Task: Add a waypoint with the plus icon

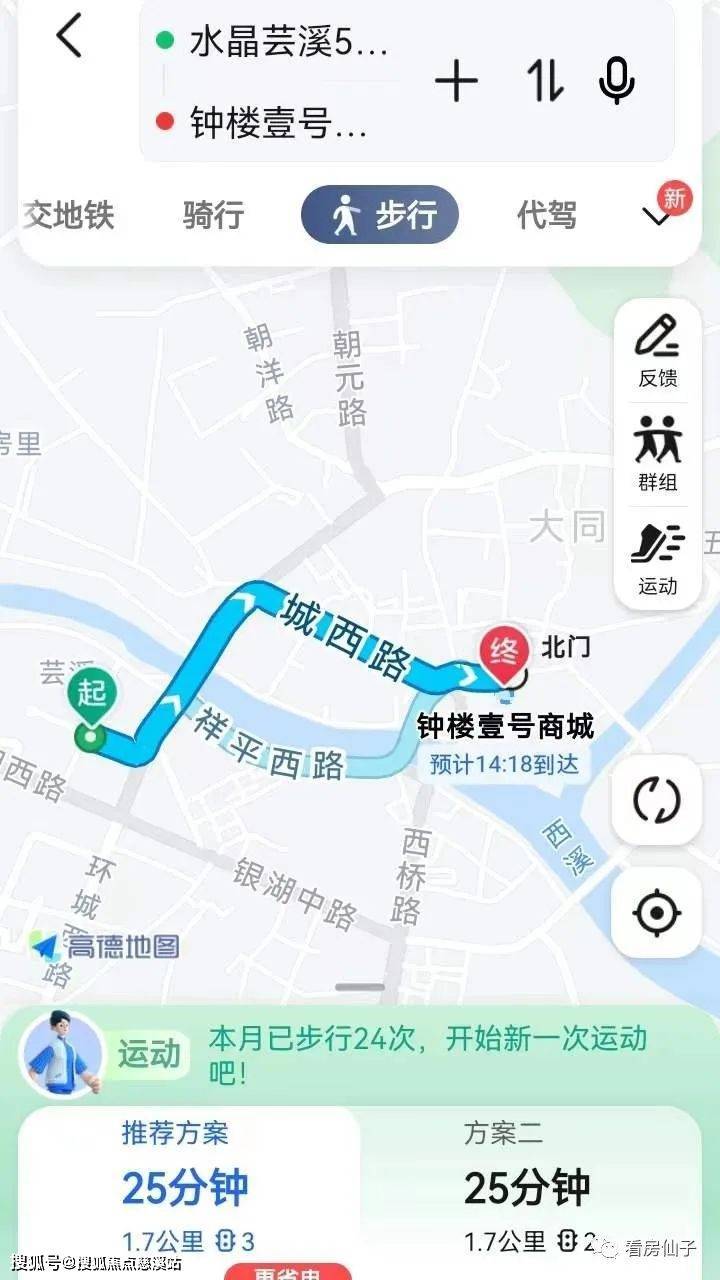Action: click(456, 82)
